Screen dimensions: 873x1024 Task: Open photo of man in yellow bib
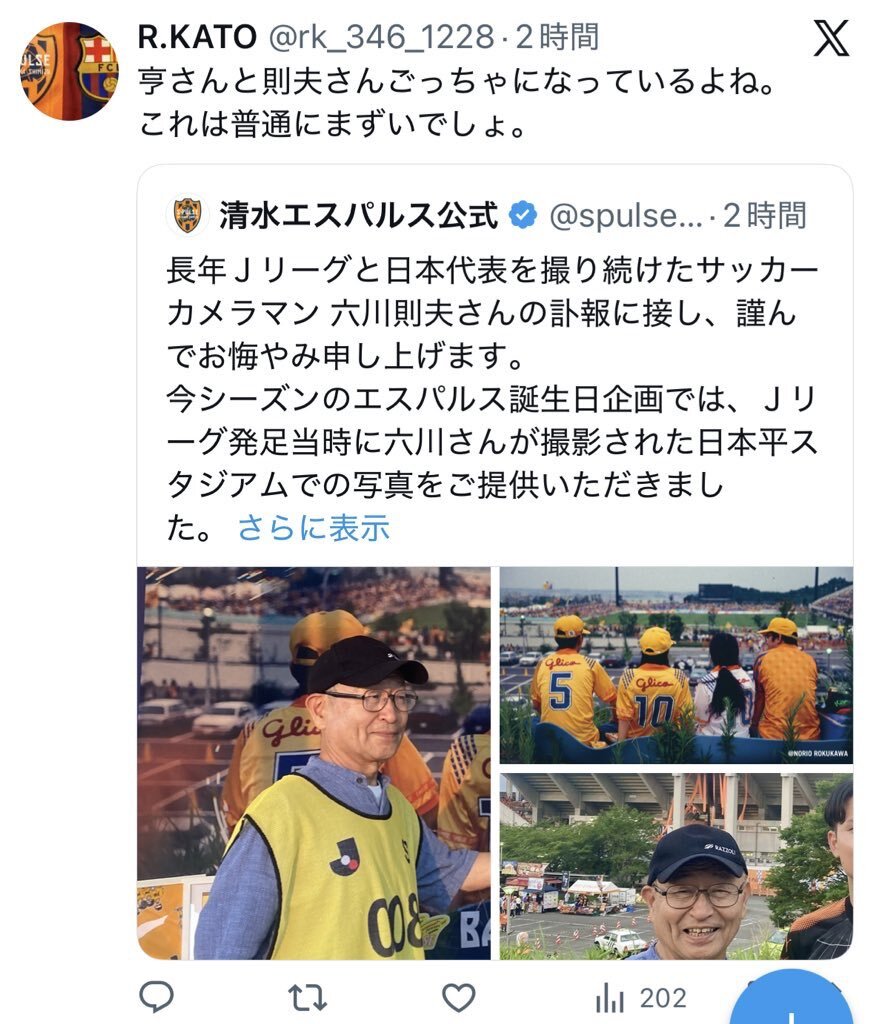click(x=313, y=763)
